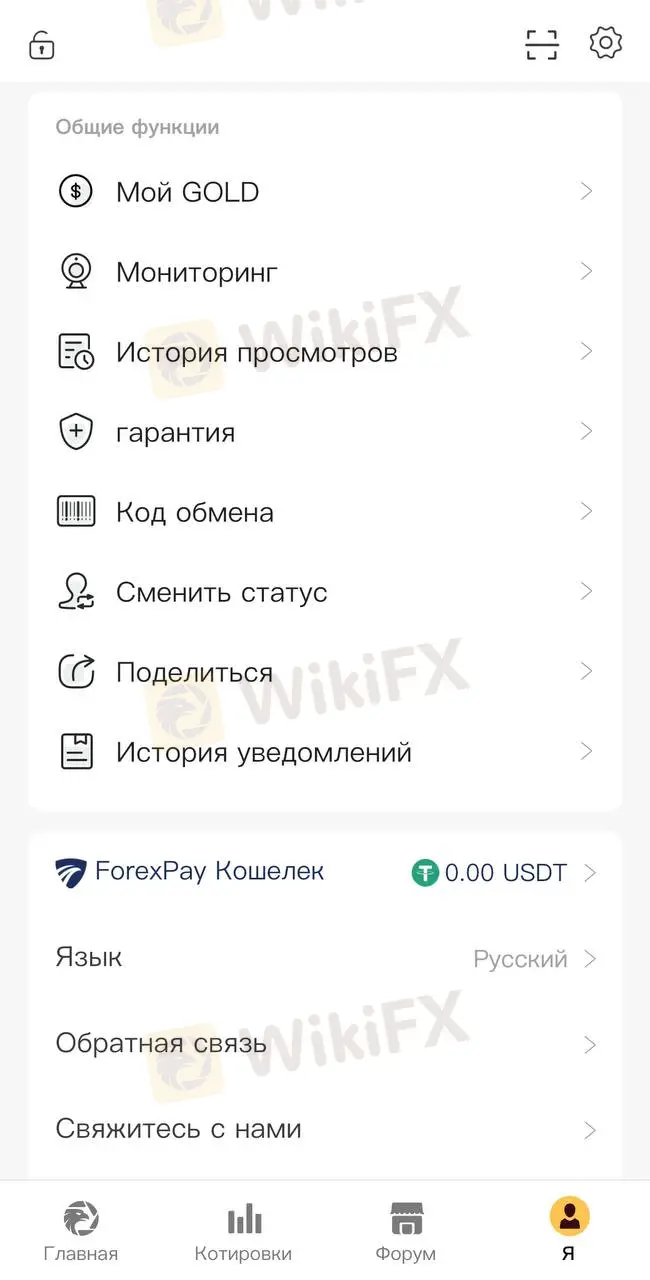Open the гарантия row
The height and width of the screenshot is (1280, 650).
tap(324, 432)
